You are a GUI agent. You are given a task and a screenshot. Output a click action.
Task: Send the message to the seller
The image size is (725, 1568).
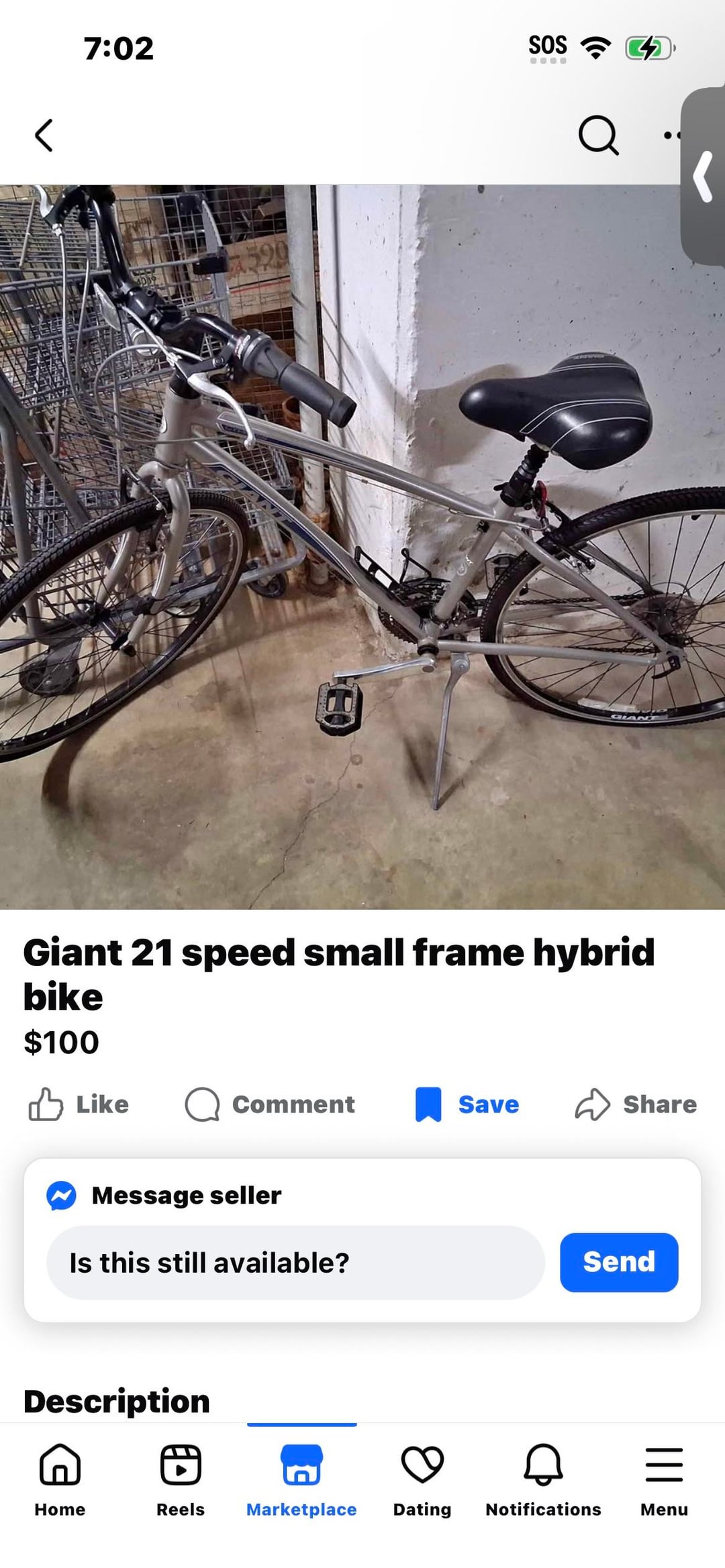tap(618, 1262)
